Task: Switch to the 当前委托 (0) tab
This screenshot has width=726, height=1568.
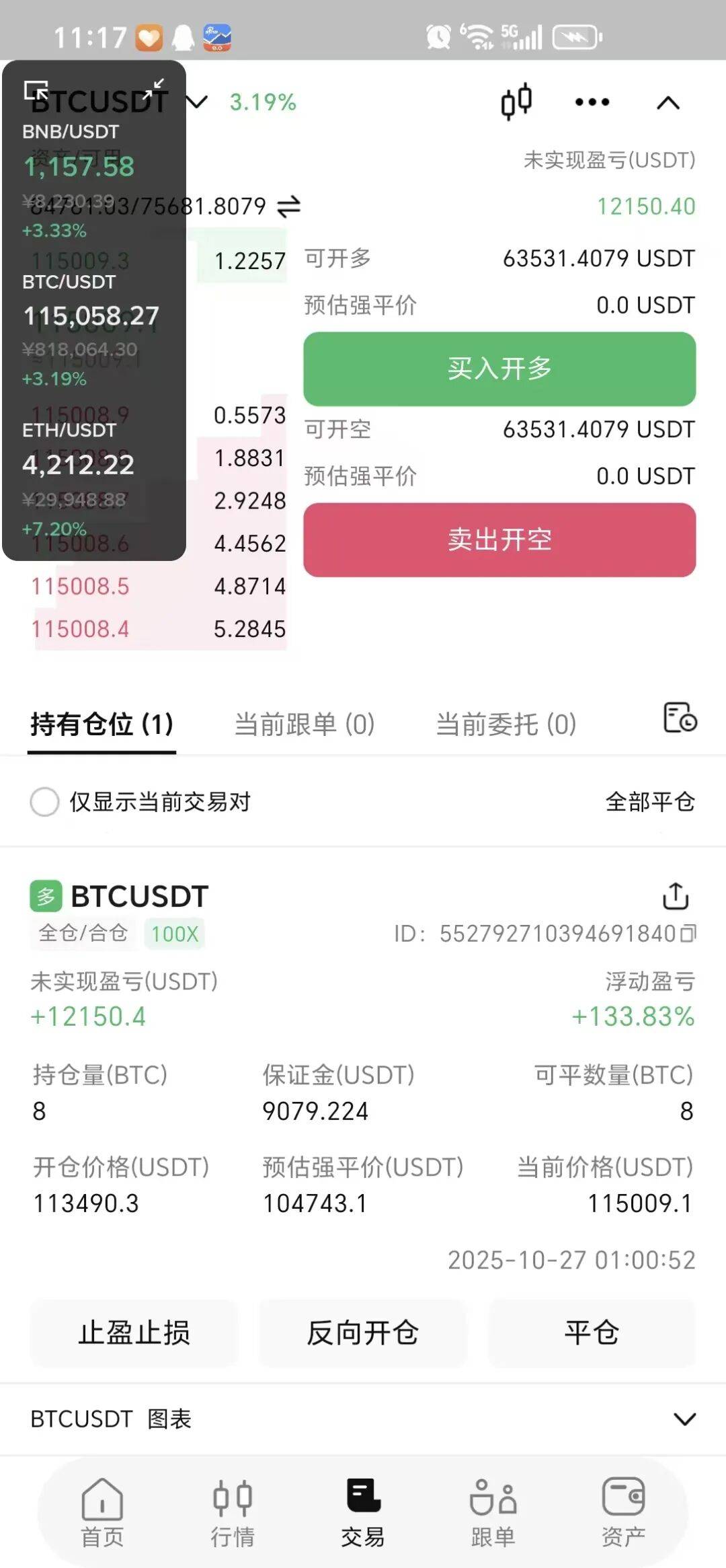Action: pyautogui.click(x=506, y=724)
